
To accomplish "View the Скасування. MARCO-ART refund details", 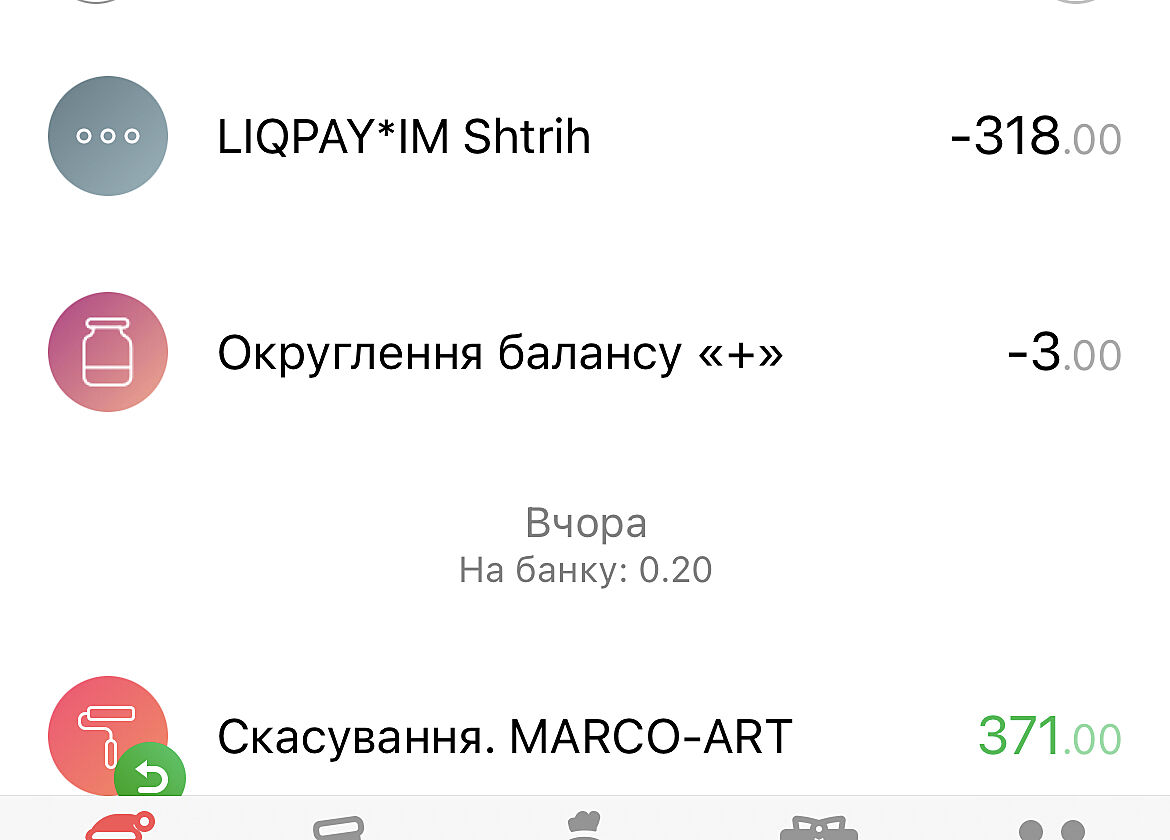I will (x=585, y=738).
